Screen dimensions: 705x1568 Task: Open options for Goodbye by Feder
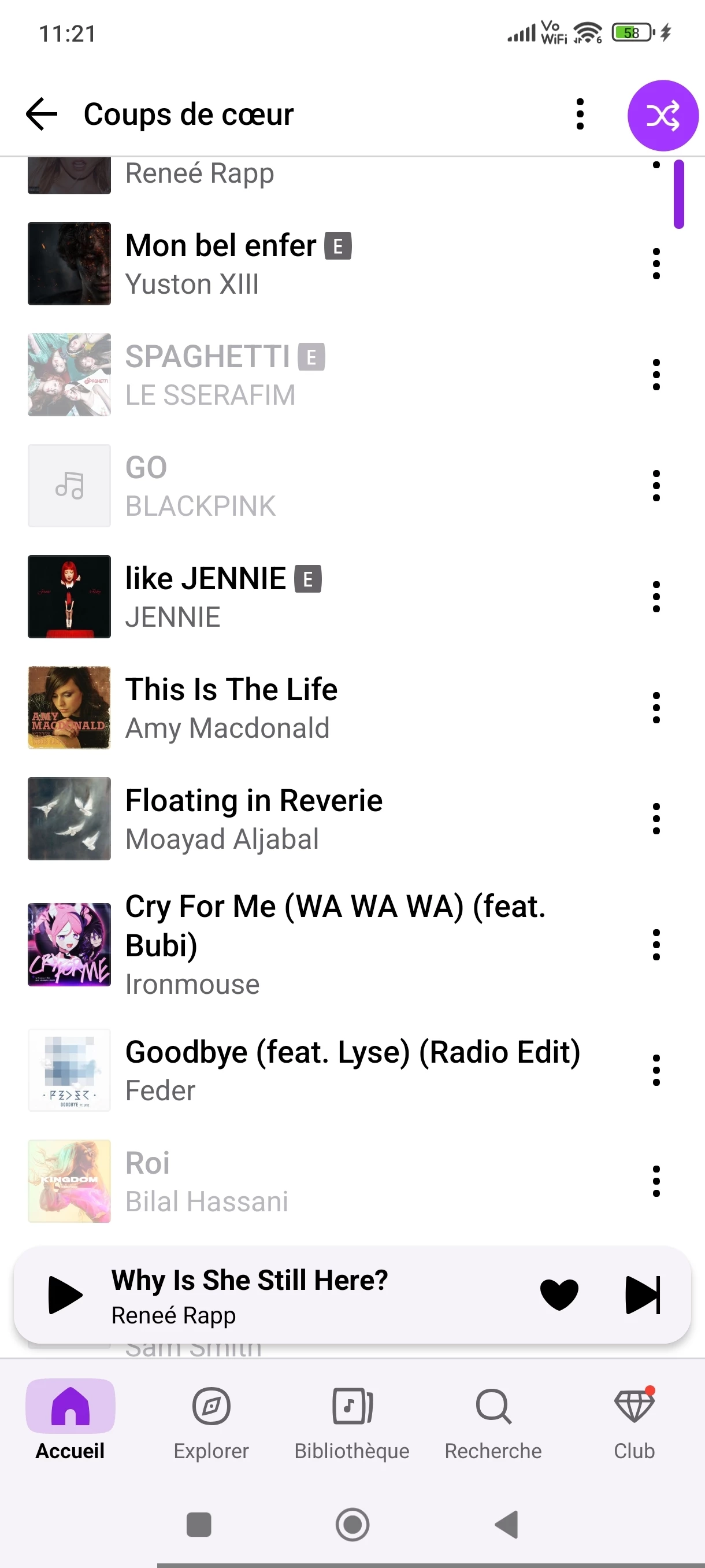[x=656, y=1070]
